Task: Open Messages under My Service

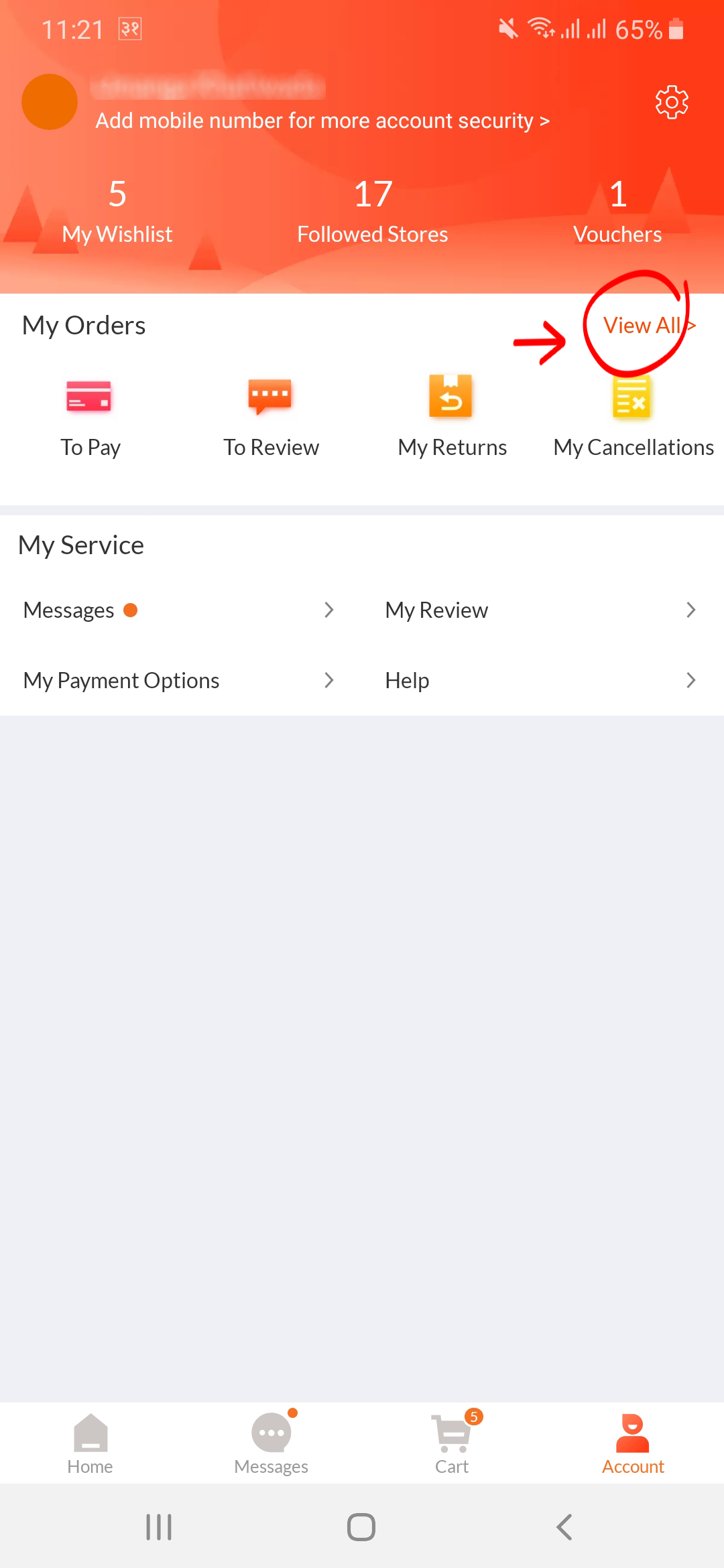Action: pos(179,610)
